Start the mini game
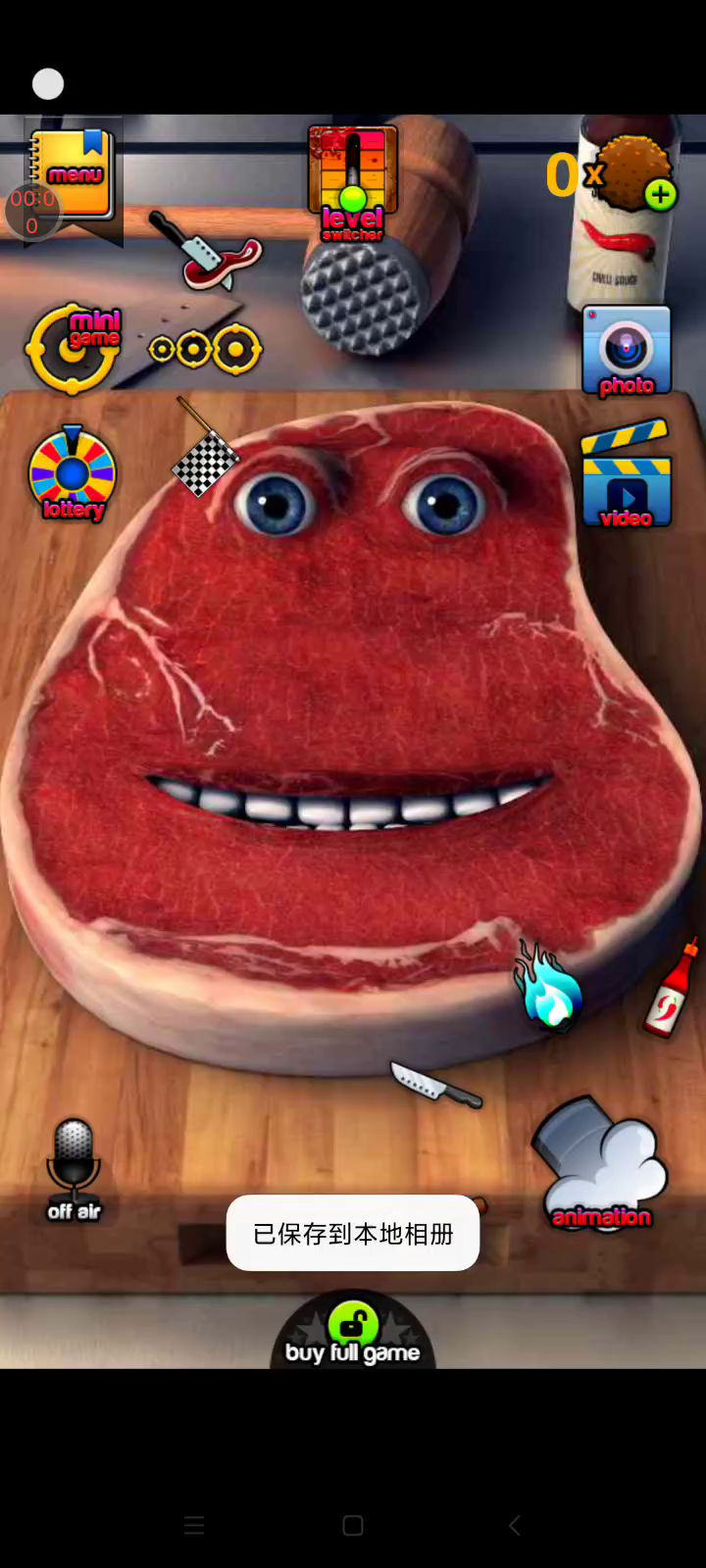 tap(75, 348)
